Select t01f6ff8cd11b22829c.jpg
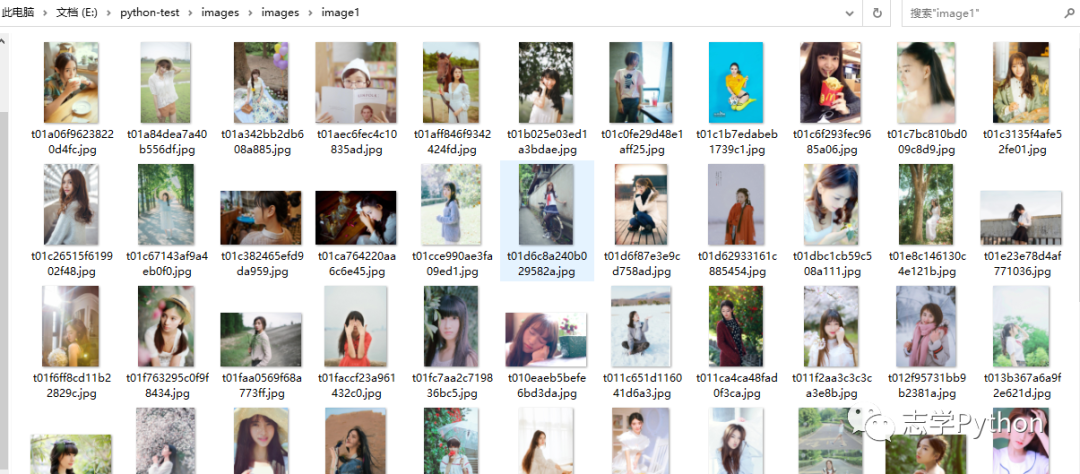 pyautogui.click(x=71, y=327)
